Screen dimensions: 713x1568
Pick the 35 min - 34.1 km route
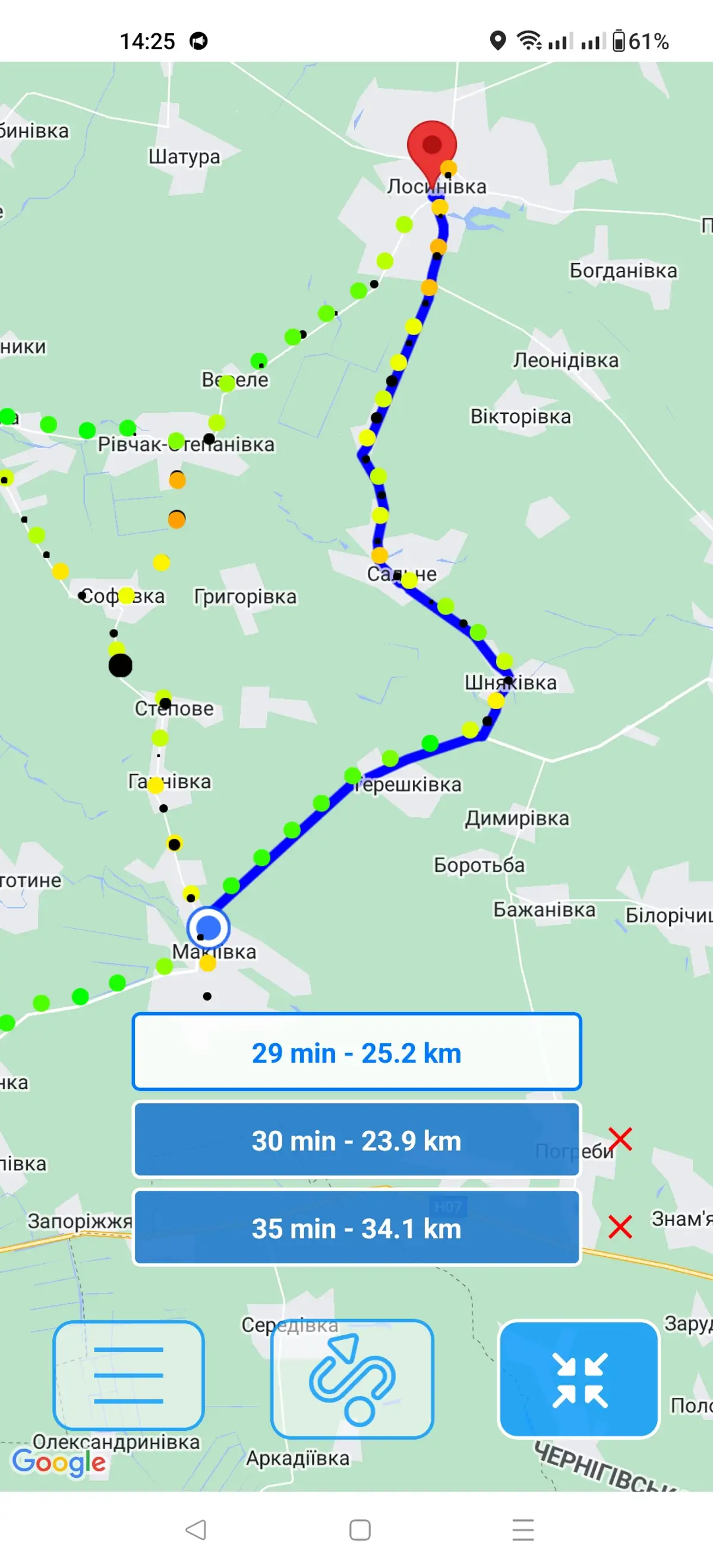pos(356,1228)
